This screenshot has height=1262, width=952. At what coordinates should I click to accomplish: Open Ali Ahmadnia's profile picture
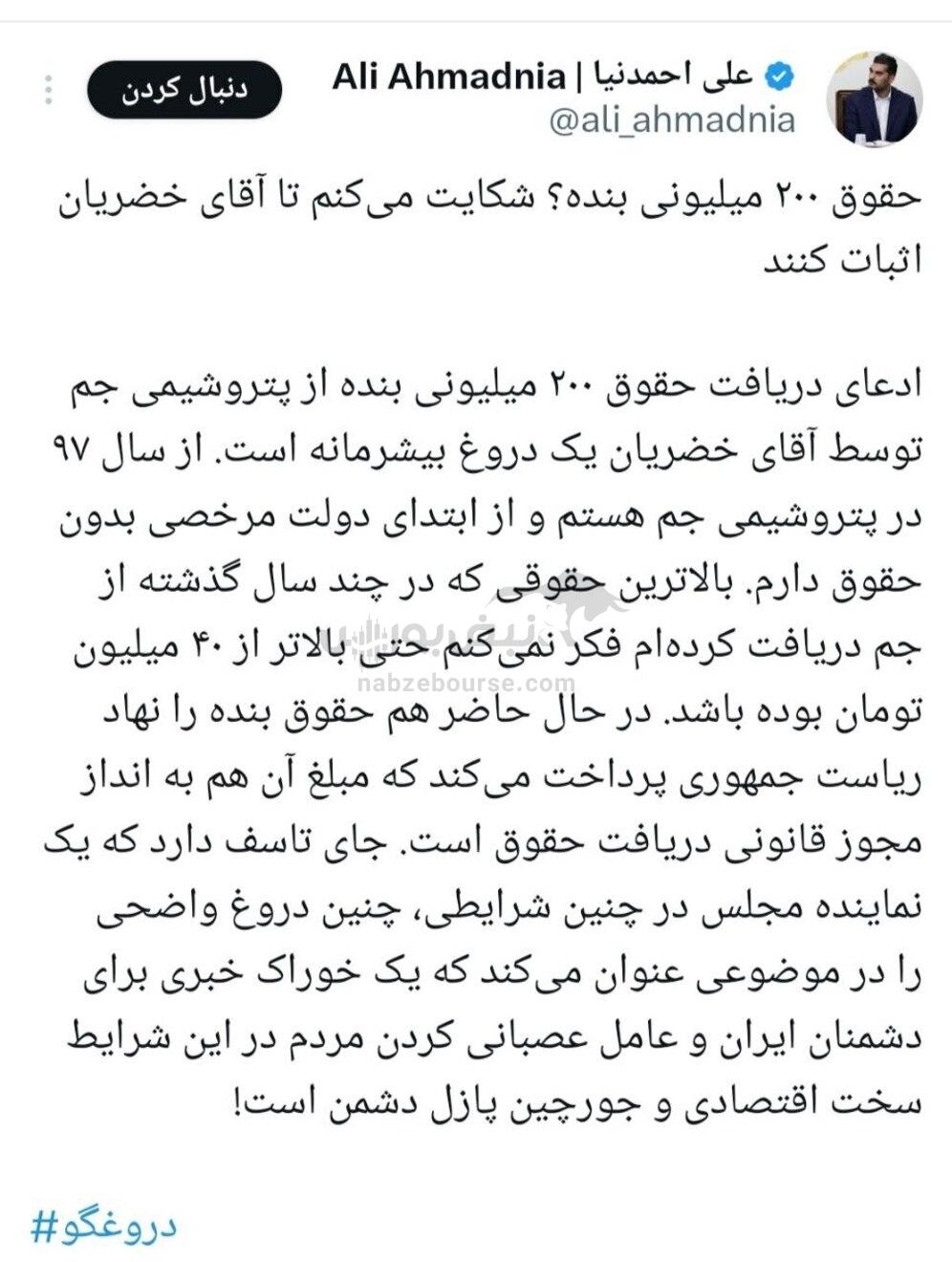(x=874, y=99)
